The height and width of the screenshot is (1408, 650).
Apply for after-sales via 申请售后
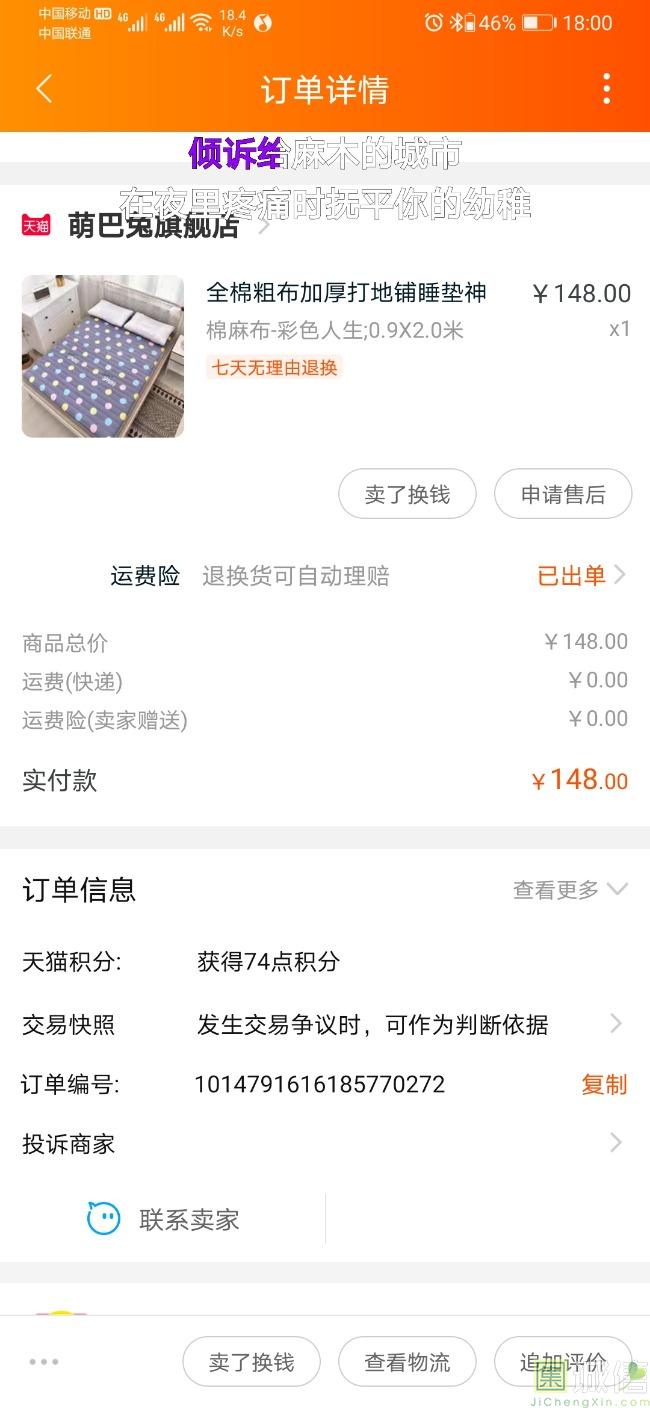[x=563, y=495]
